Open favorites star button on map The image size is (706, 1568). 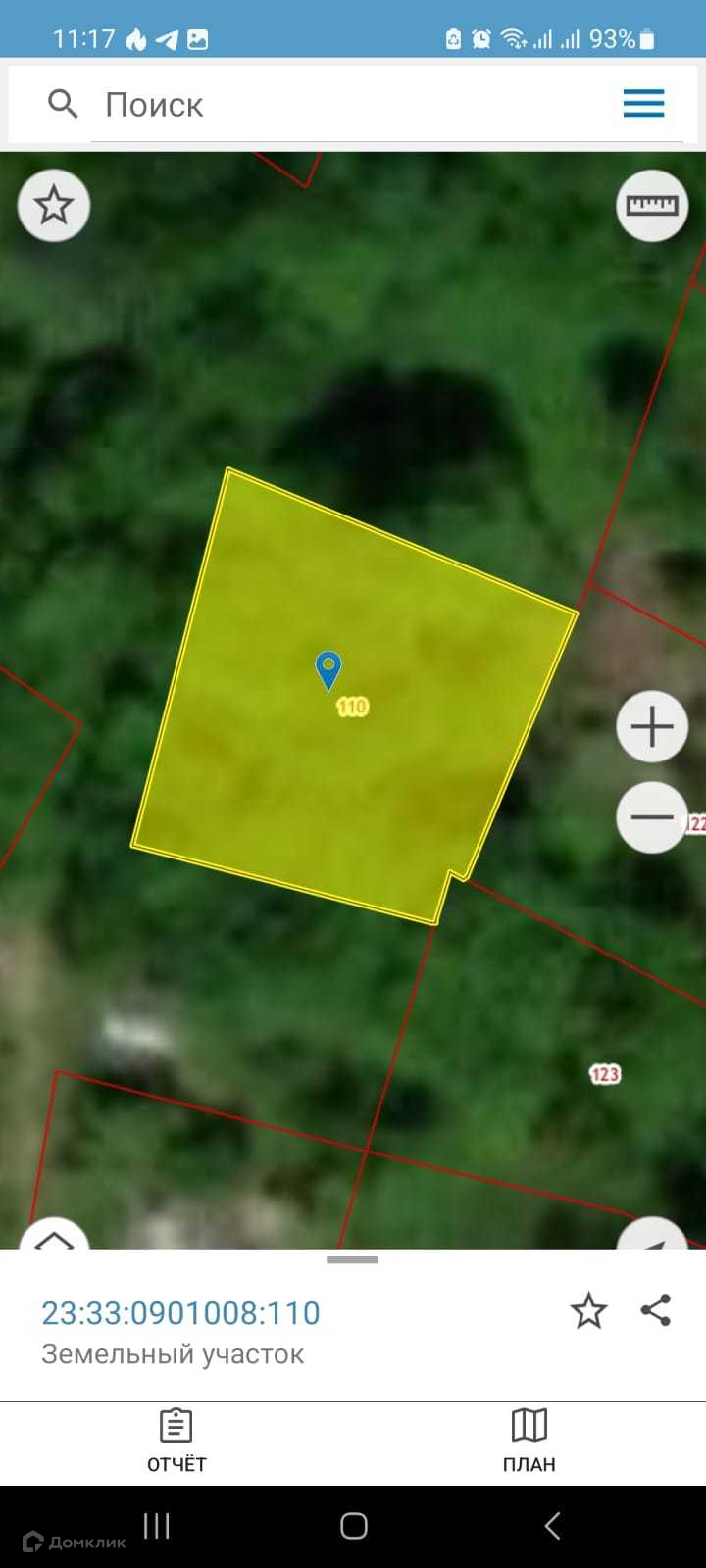(x=54, y=206)
